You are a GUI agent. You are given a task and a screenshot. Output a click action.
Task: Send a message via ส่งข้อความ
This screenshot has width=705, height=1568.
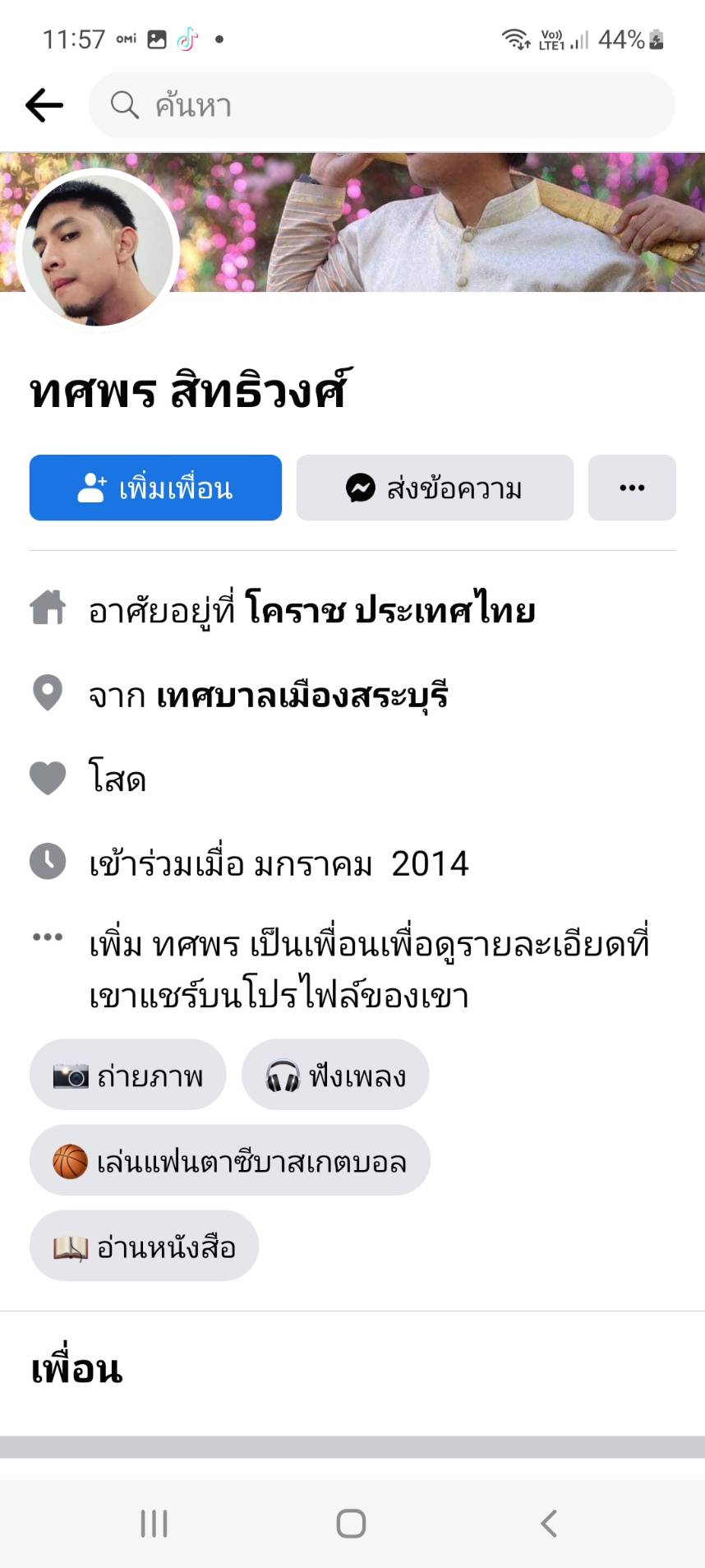click(435, 488)
